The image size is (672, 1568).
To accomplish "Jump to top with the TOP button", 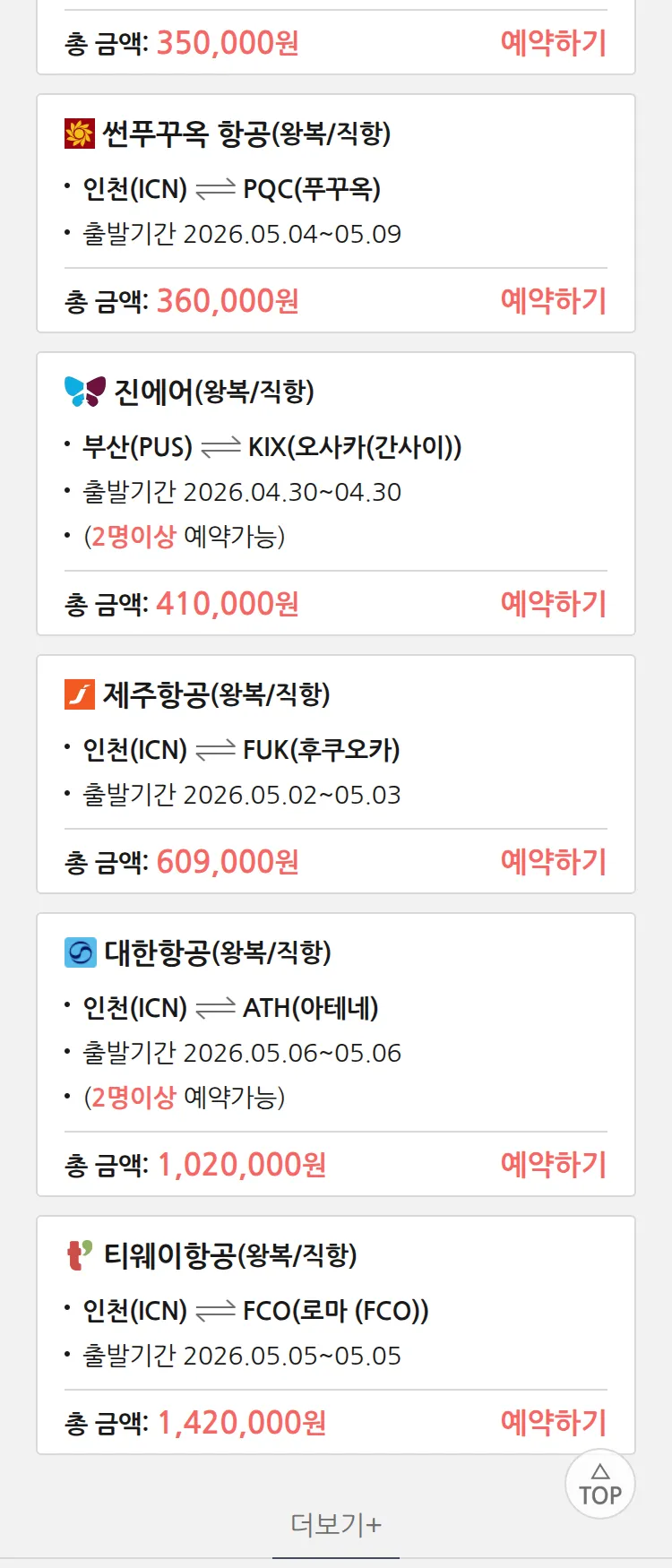I will [x=600, y=1484].
